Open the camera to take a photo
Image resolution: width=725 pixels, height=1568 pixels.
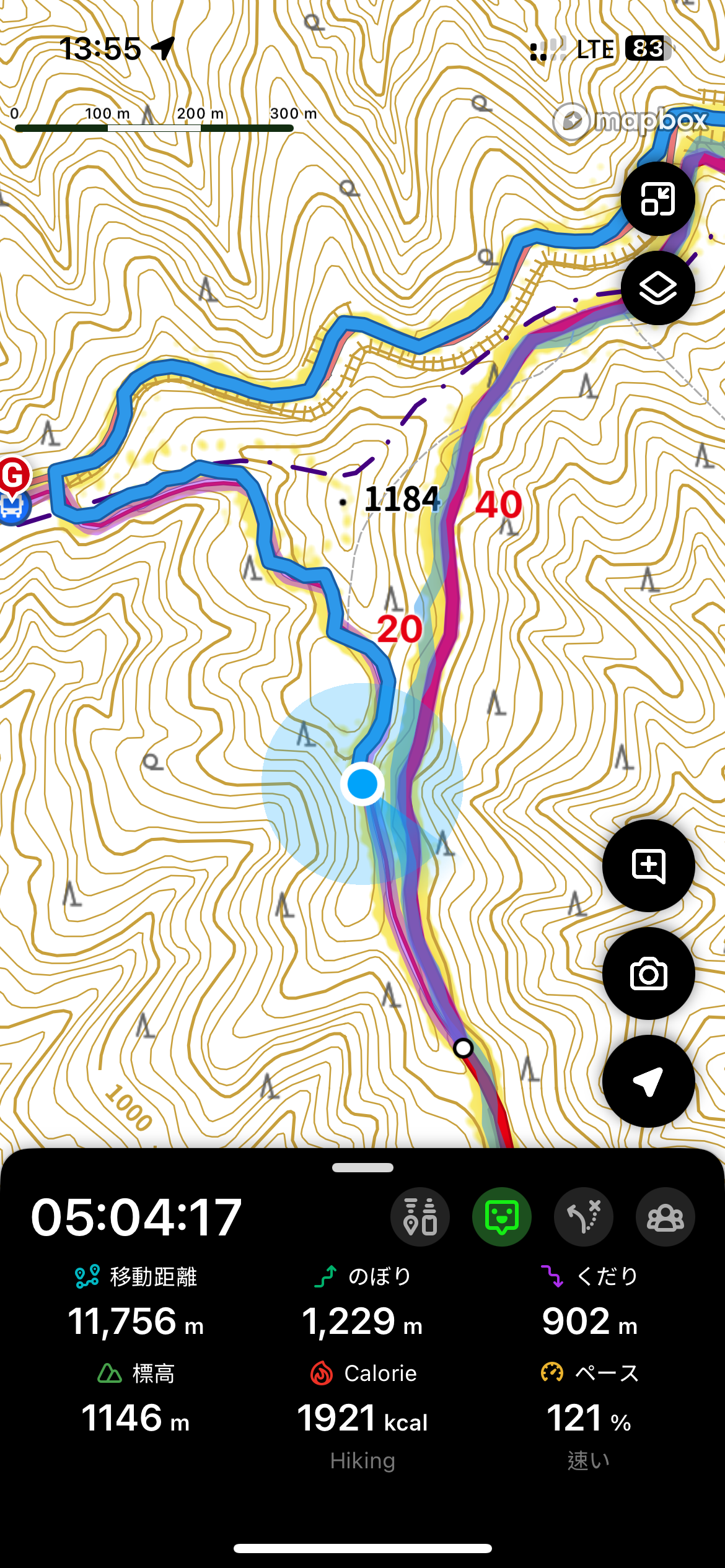click(x=648, y=973)
